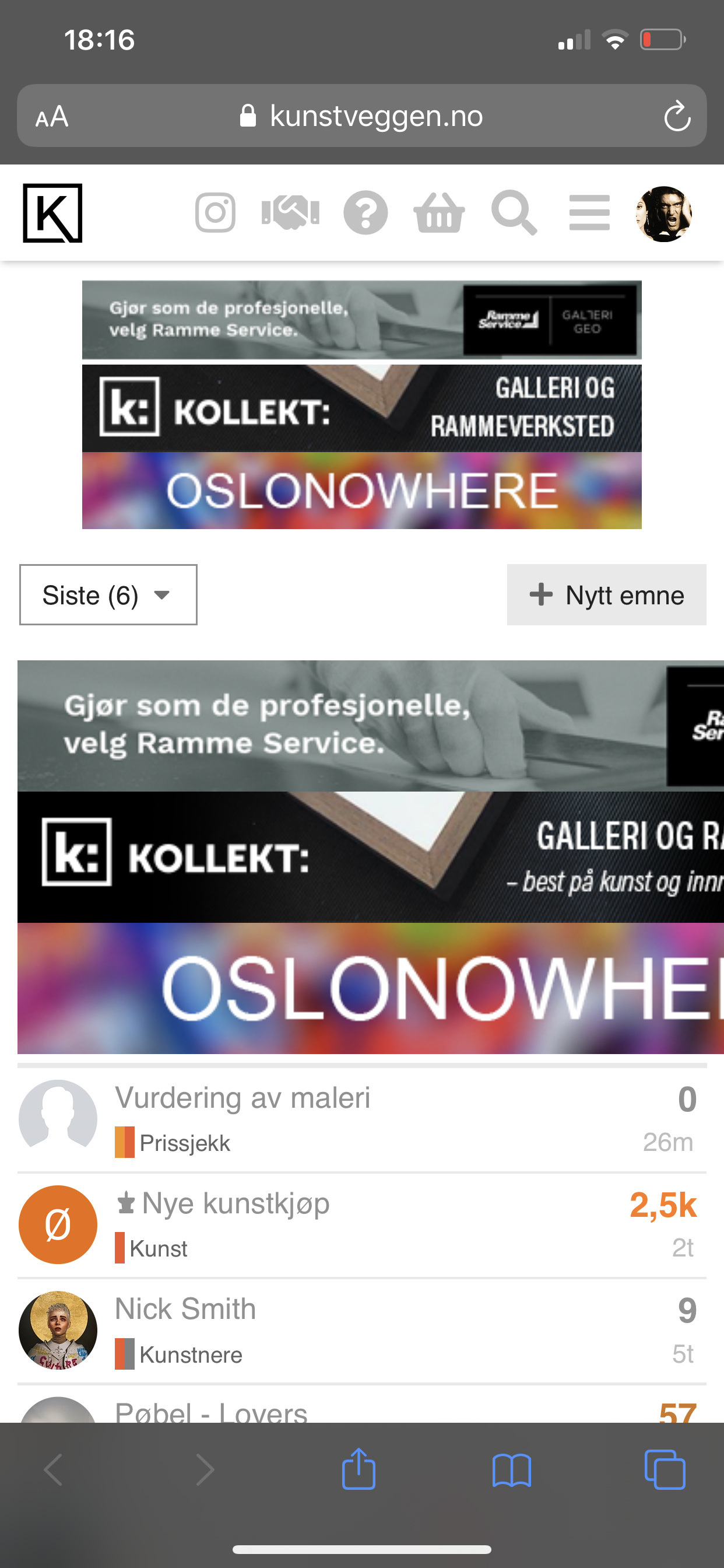
Task: Open the Safari tabs overview
Action: [665, 1470]
